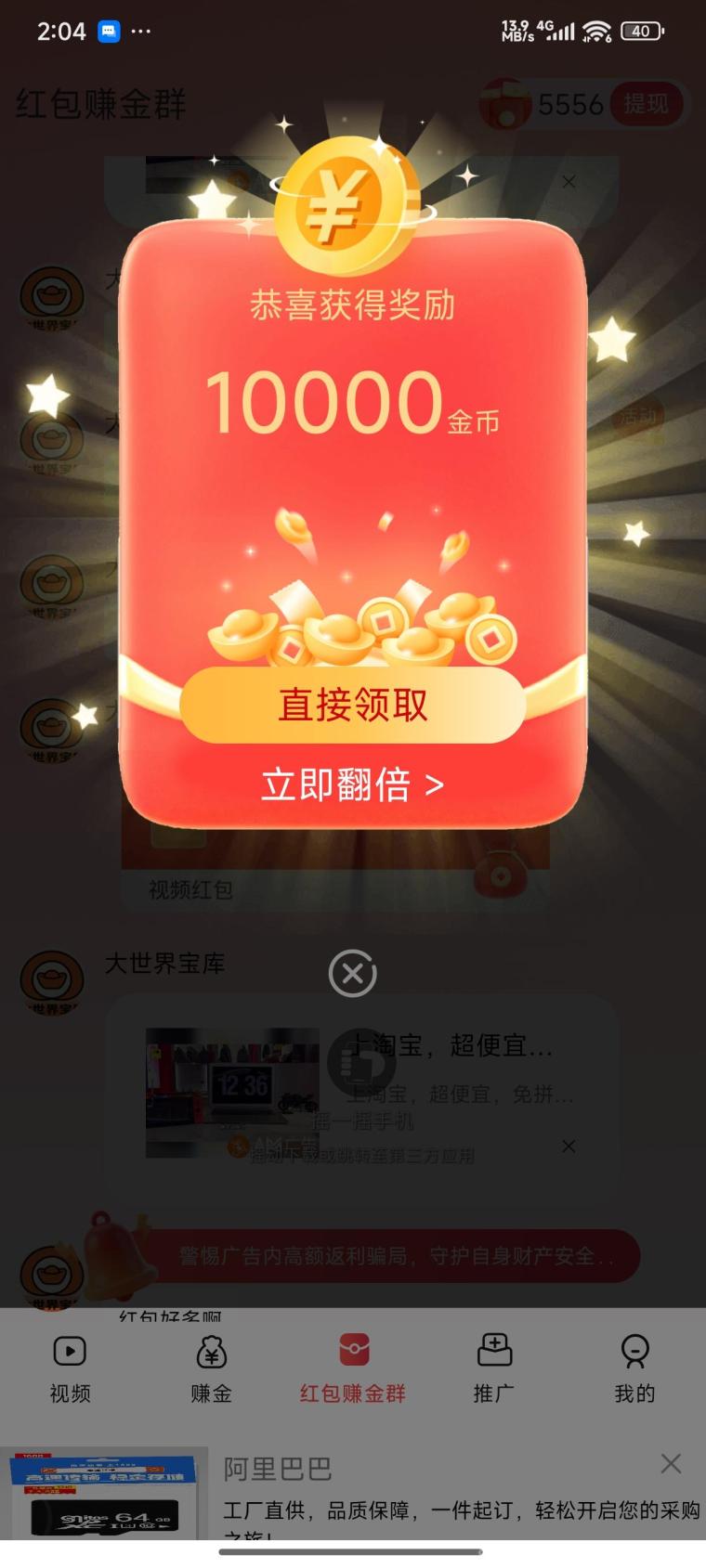Viewport: 706px width, 1568px height.
Task: Tap the coin icon beside the 5556 balance
Action: (506, 105)
